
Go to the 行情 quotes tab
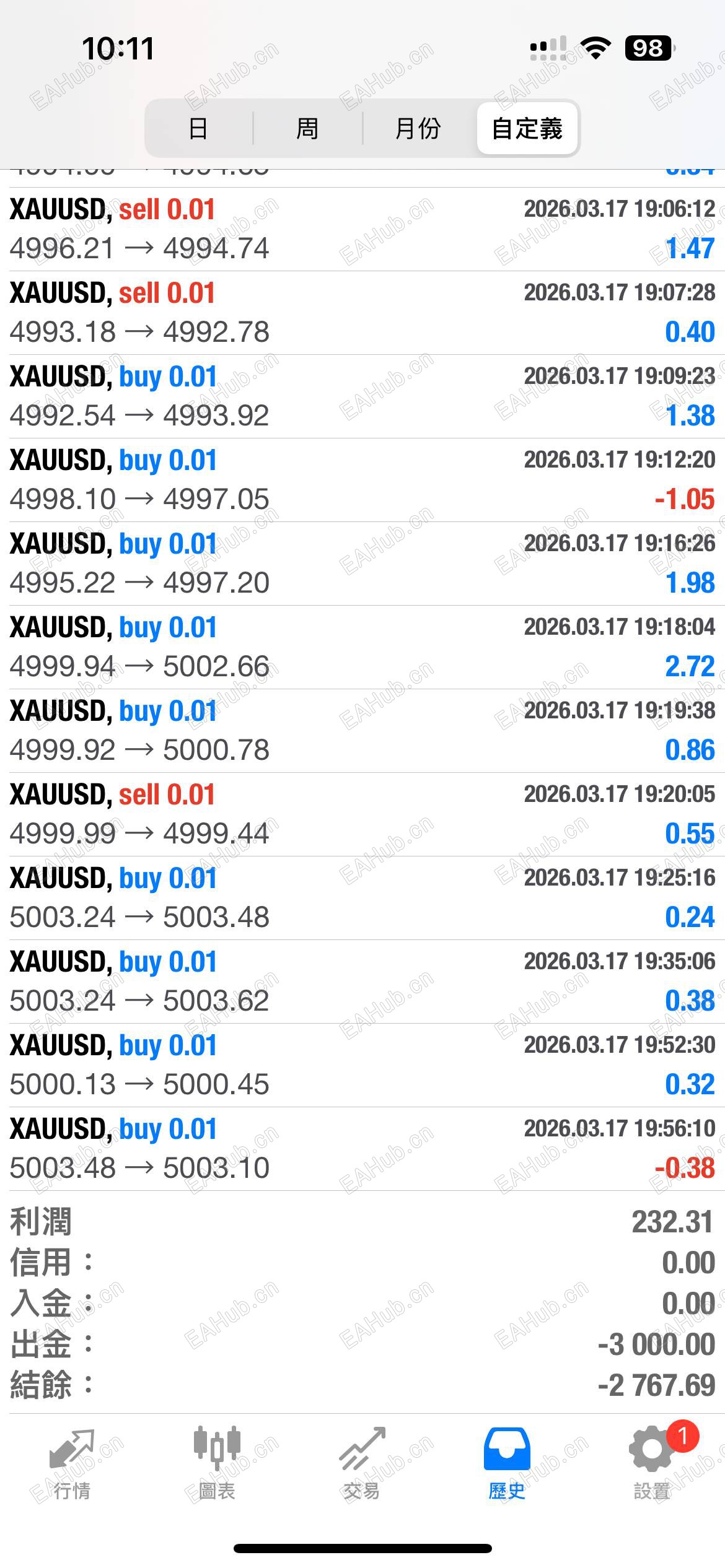click(x=72, y=1464)
